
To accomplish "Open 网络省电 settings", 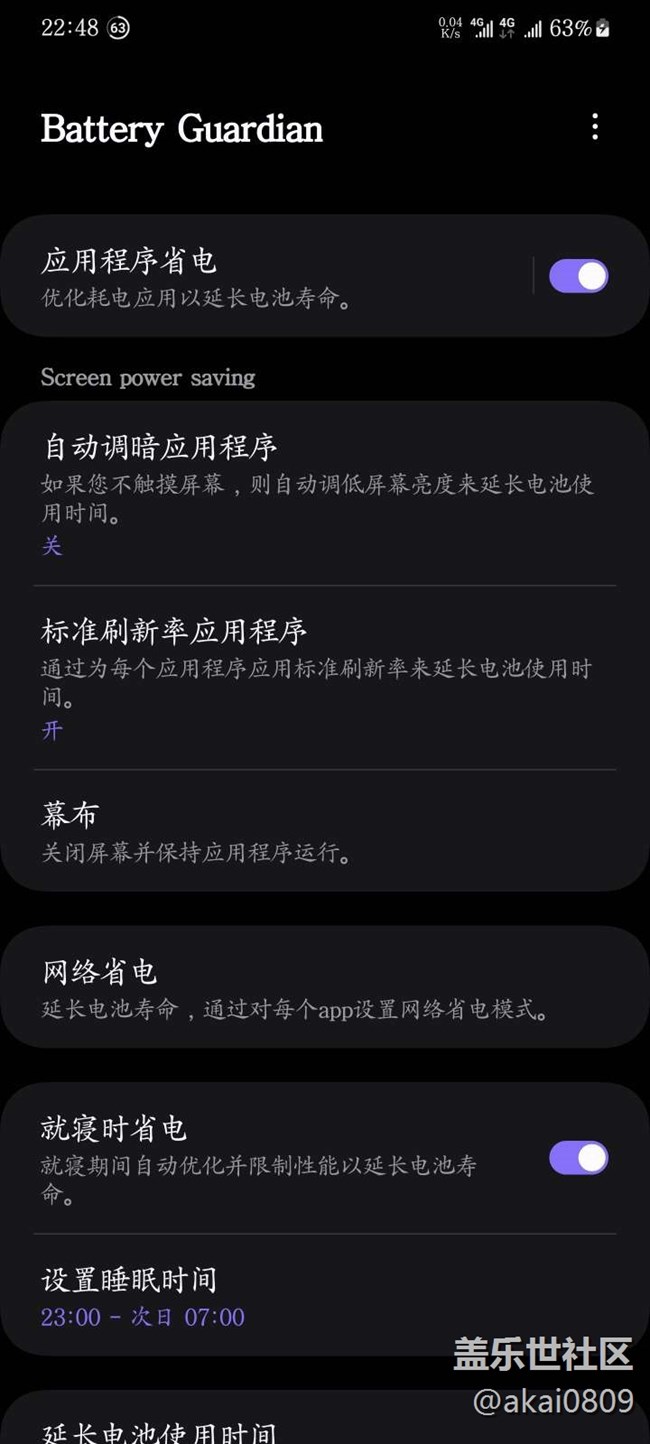I will pyautogui.click(x=325, y=987).
